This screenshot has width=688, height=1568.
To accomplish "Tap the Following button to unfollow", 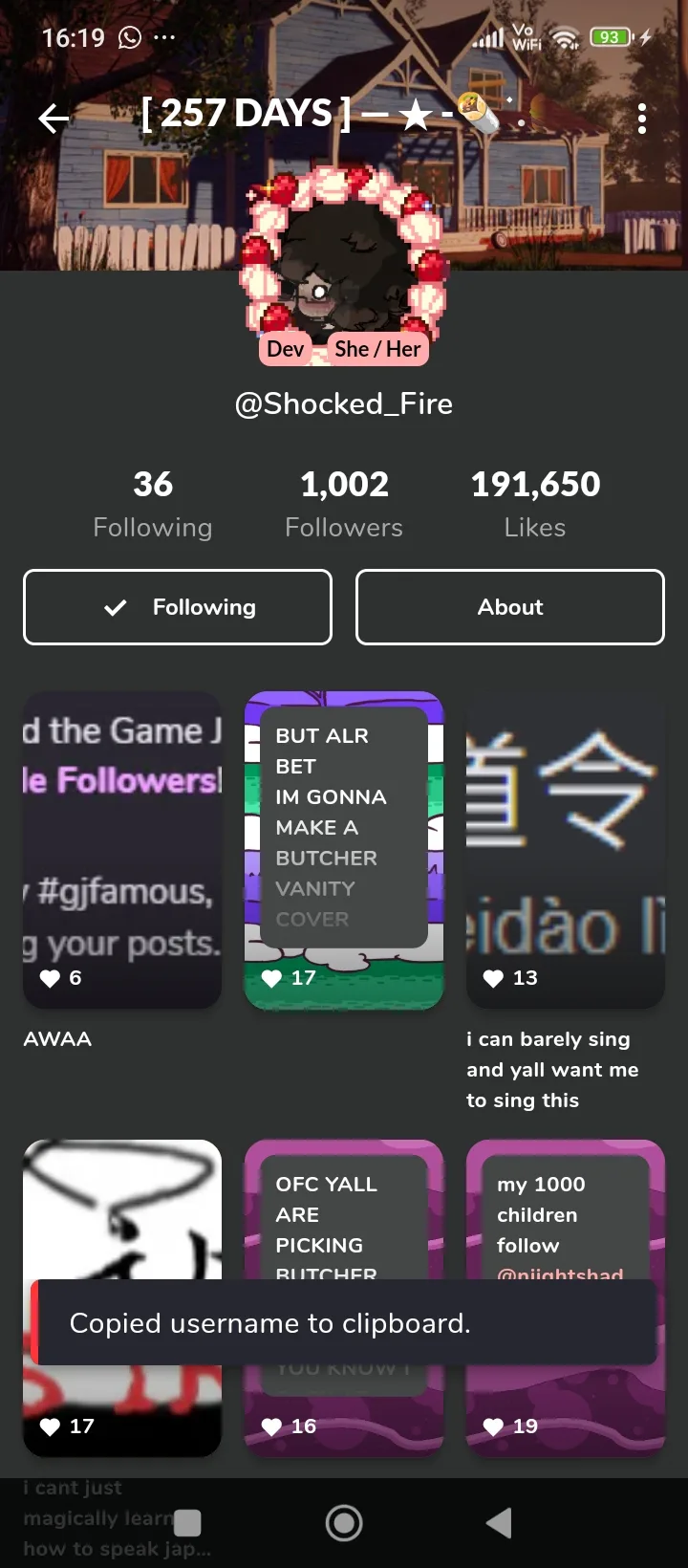I will pyautogui.click(x=178, y=607).
